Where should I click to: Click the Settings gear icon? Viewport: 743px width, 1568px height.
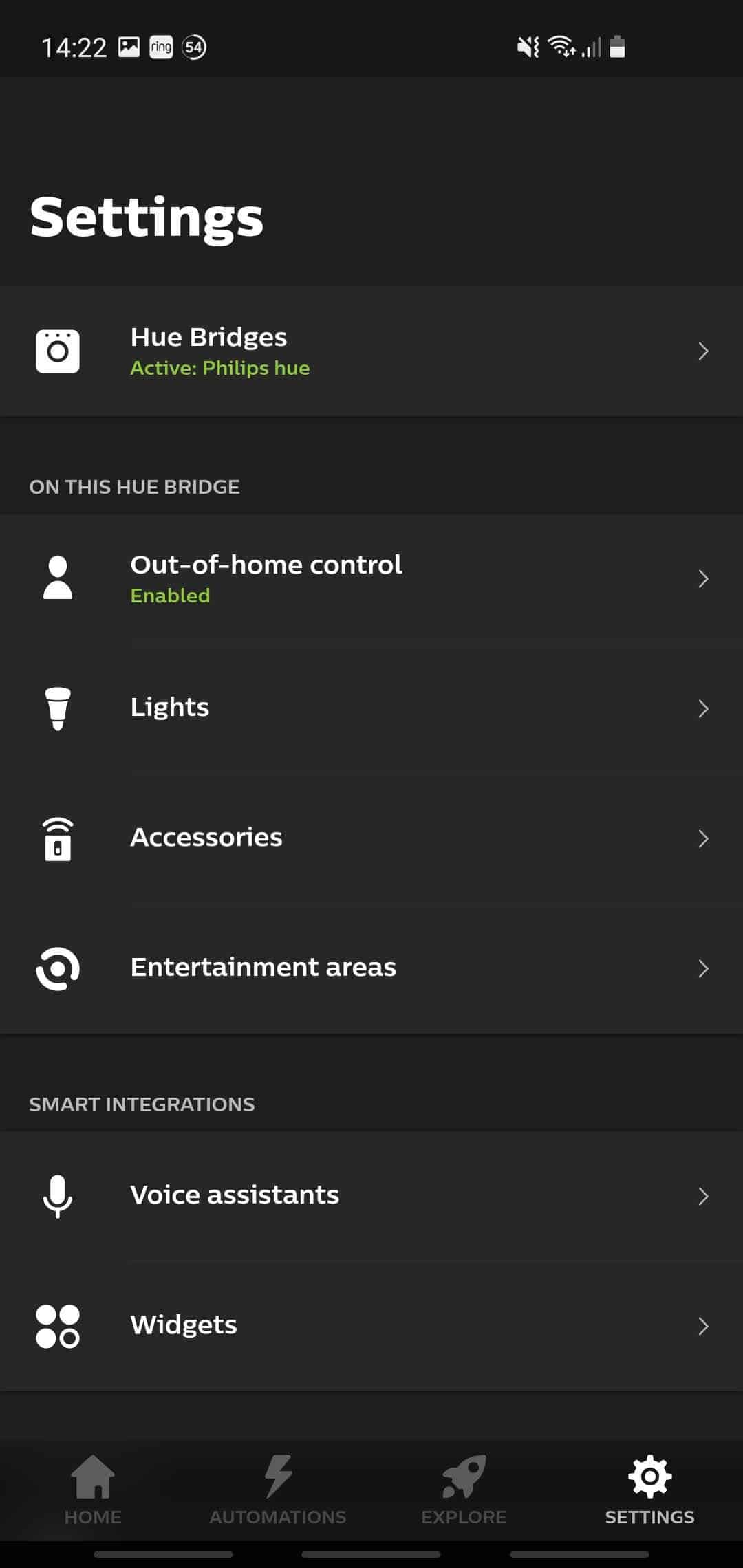(649, 1473)
